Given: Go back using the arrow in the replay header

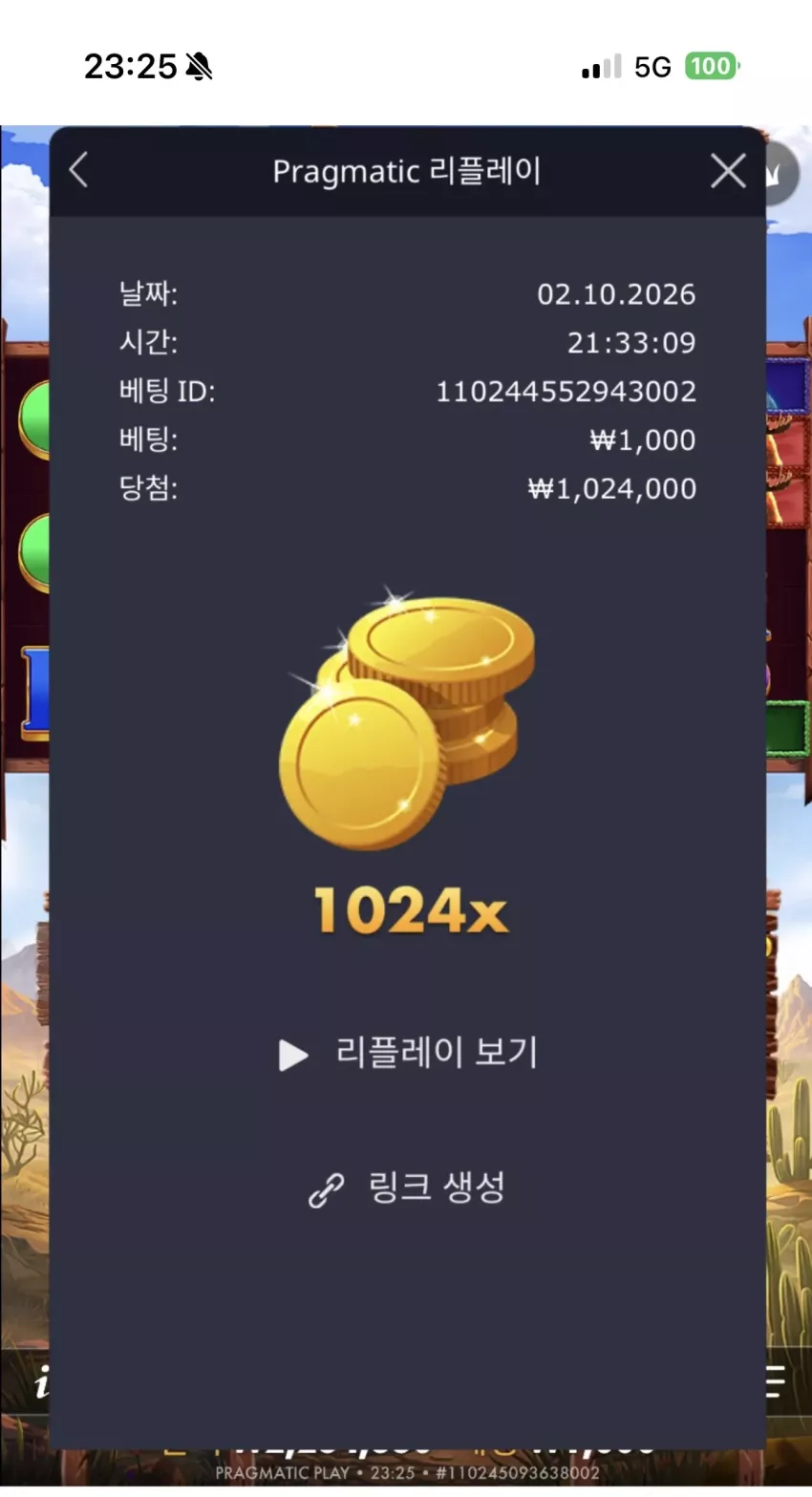Looking at the screenshot, I should pyautogui.click(x=79, y=171).
